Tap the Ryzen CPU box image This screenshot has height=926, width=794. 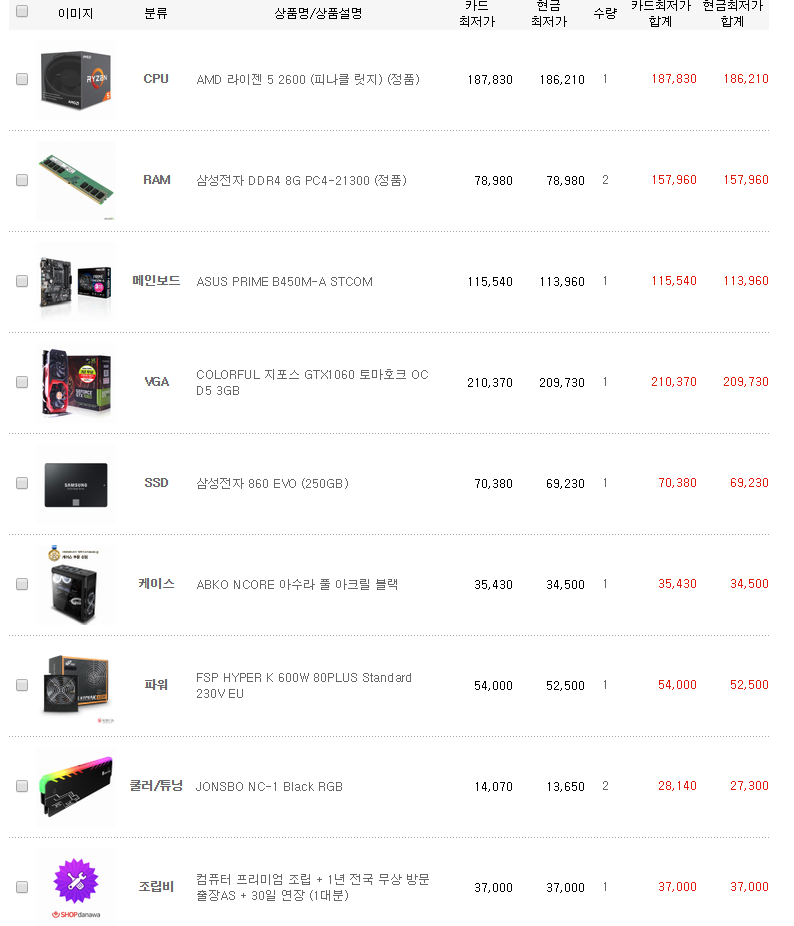76,79
